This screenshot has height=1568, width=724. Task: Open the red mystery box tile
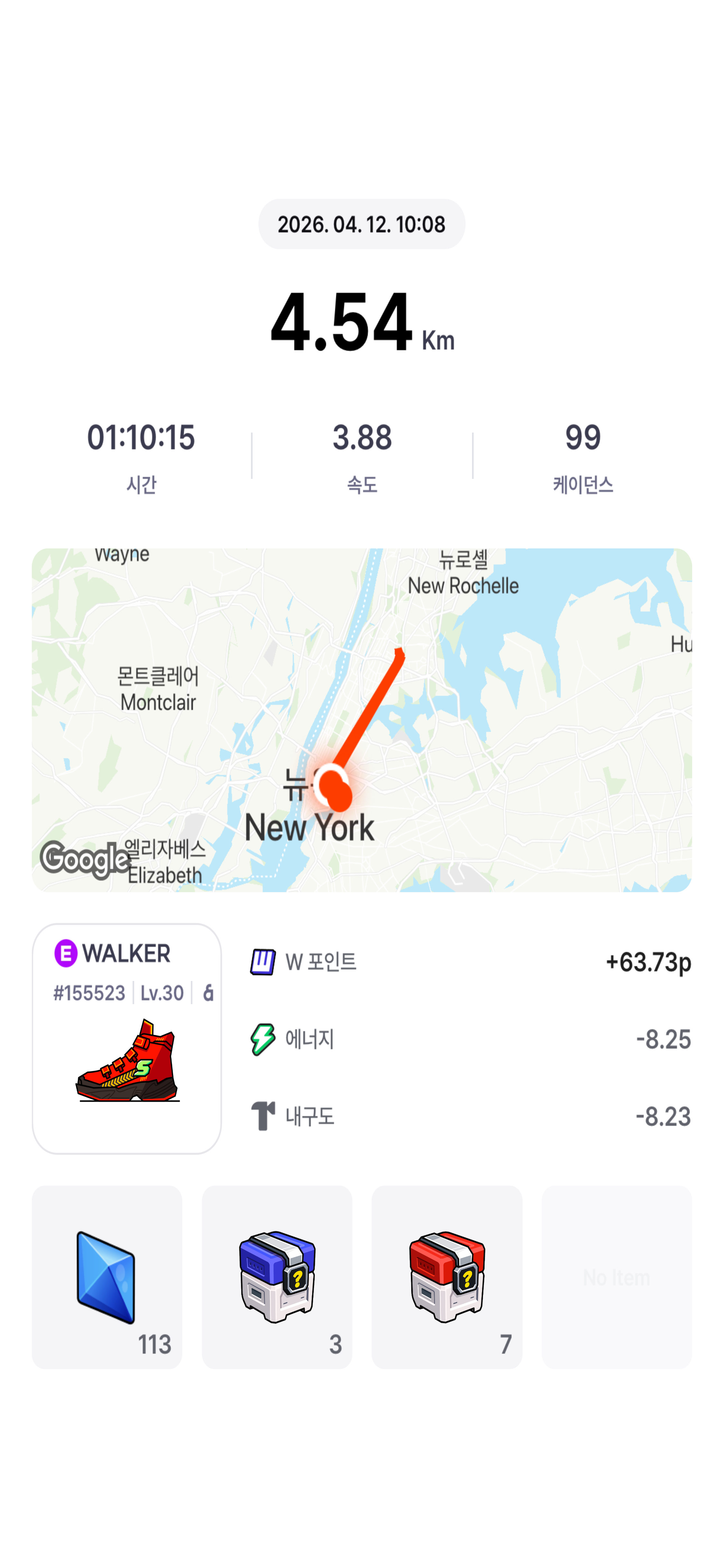coord(447,1277)
